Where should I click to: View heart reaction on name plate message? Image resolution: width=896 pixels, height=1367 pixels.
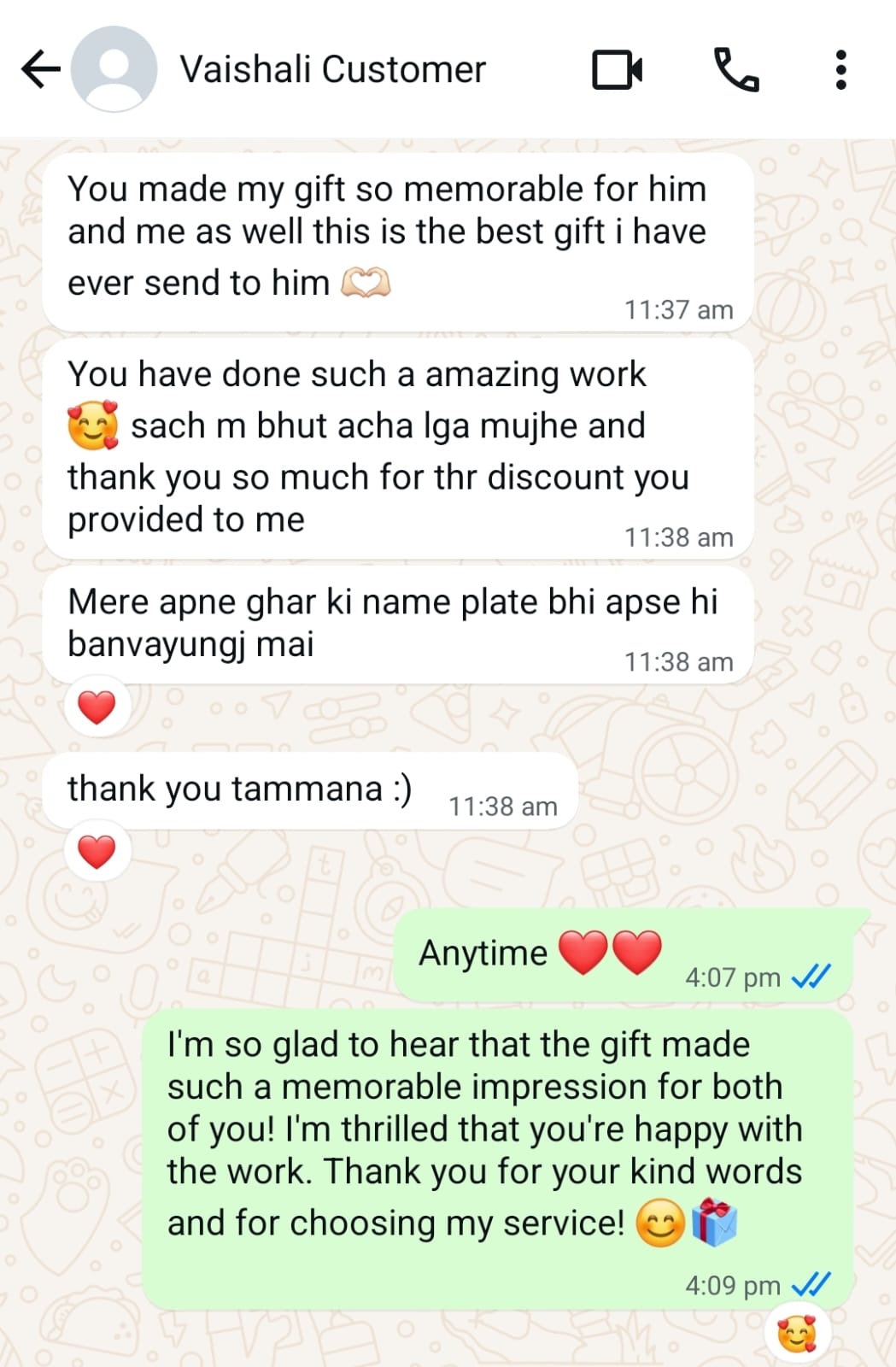pos(97,707)
